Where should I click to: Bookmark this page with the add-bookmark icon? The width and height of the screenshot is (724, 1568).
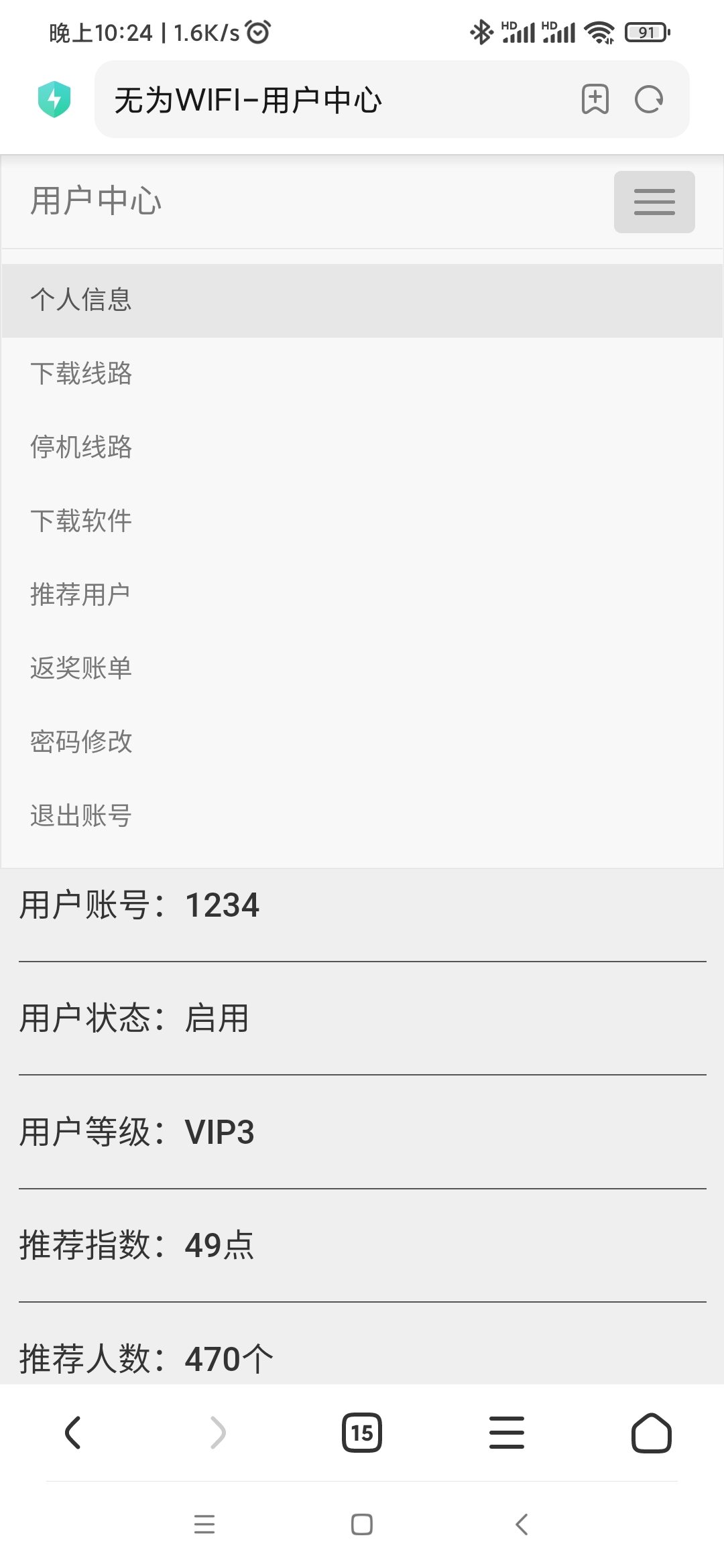[x=595, y=100]
